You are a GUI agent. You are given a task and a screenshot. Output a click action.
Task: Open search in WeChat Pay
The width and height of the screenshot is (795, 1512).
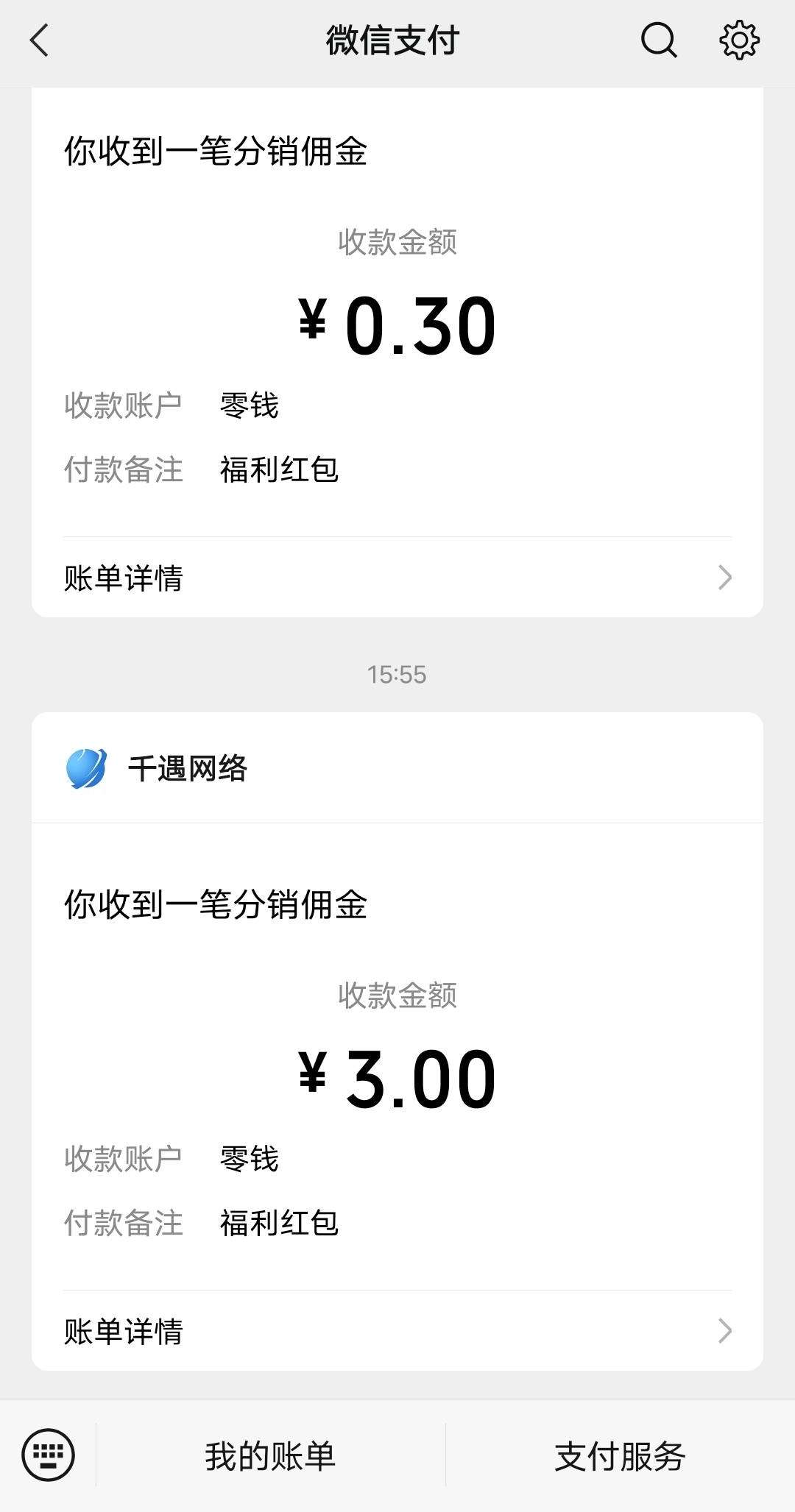pyautogui.click(x=659, y=40)
